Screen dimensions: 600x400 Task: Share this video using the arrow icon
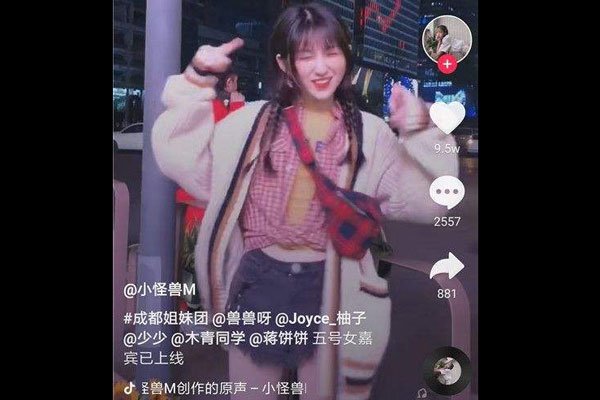(x=446, y=266)
